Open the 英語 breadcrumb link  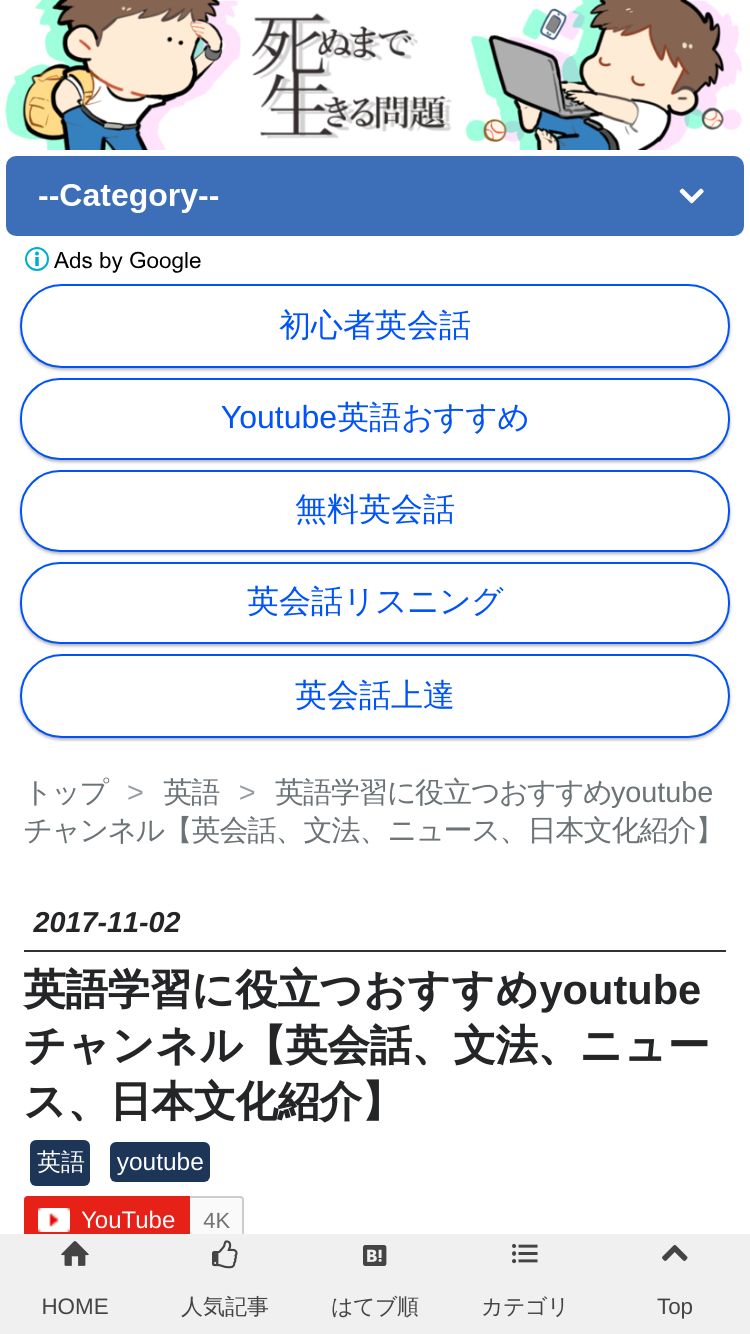point(191,793)
